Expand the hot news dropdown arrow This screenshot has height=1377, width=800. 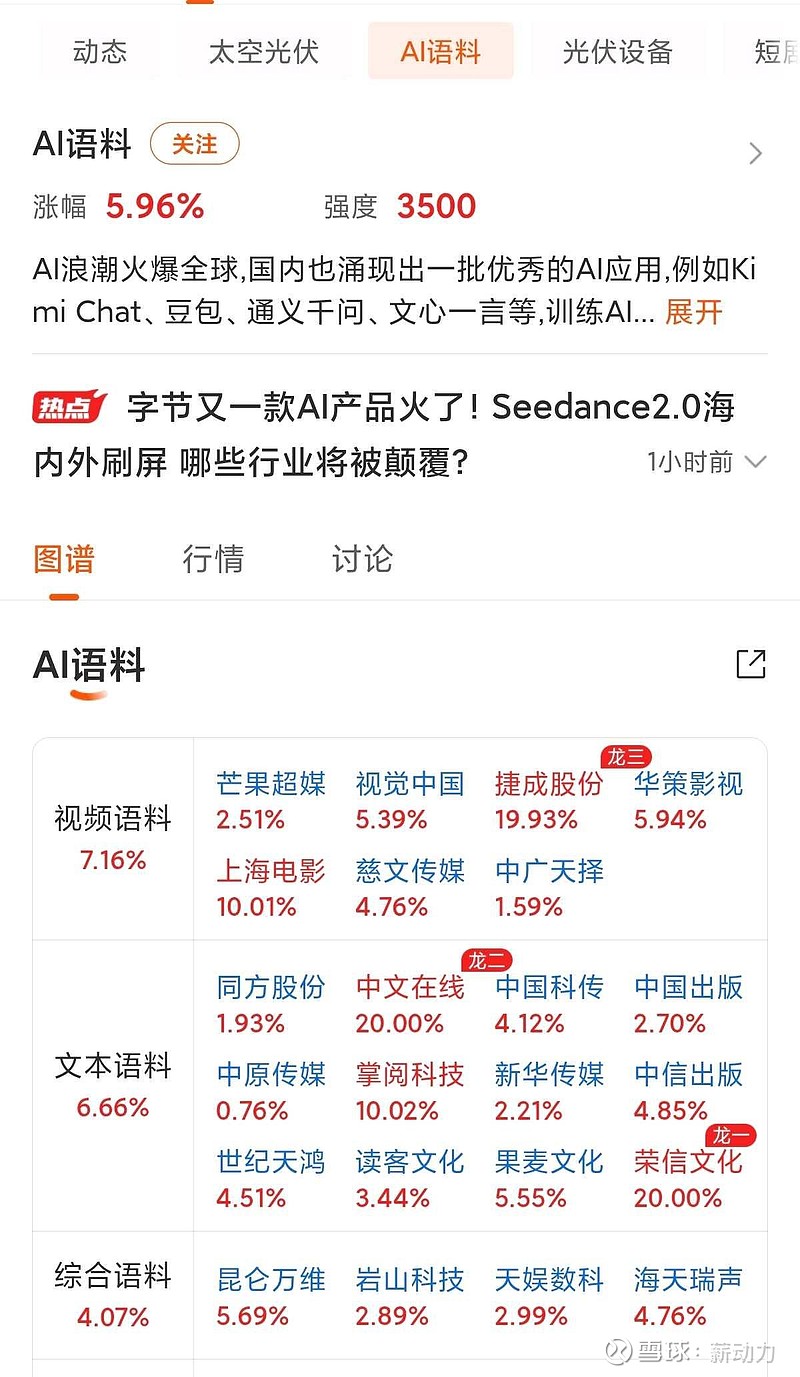(756, 462)
